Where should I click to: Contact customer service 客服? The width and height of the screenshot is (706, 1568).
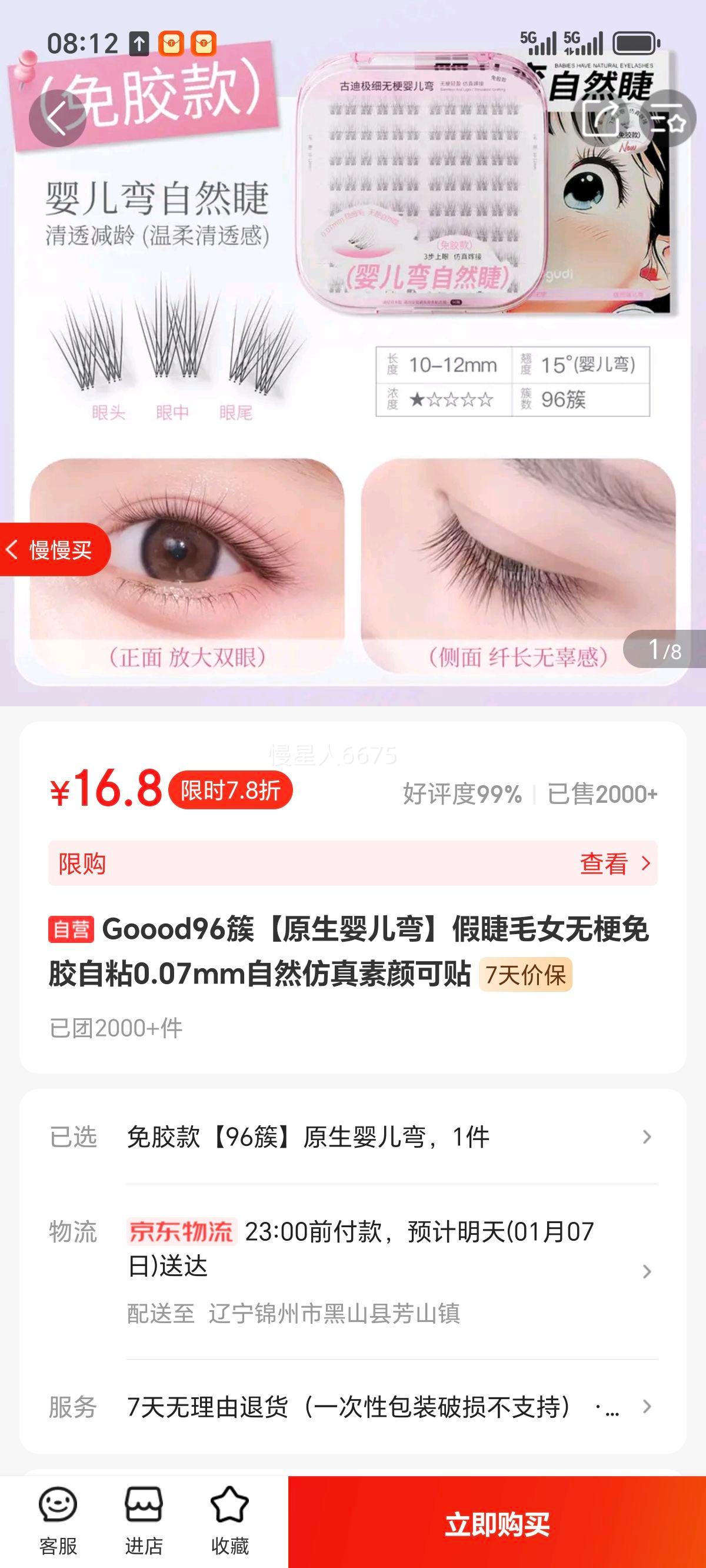pyautogui.click(x=58, y=1521)
